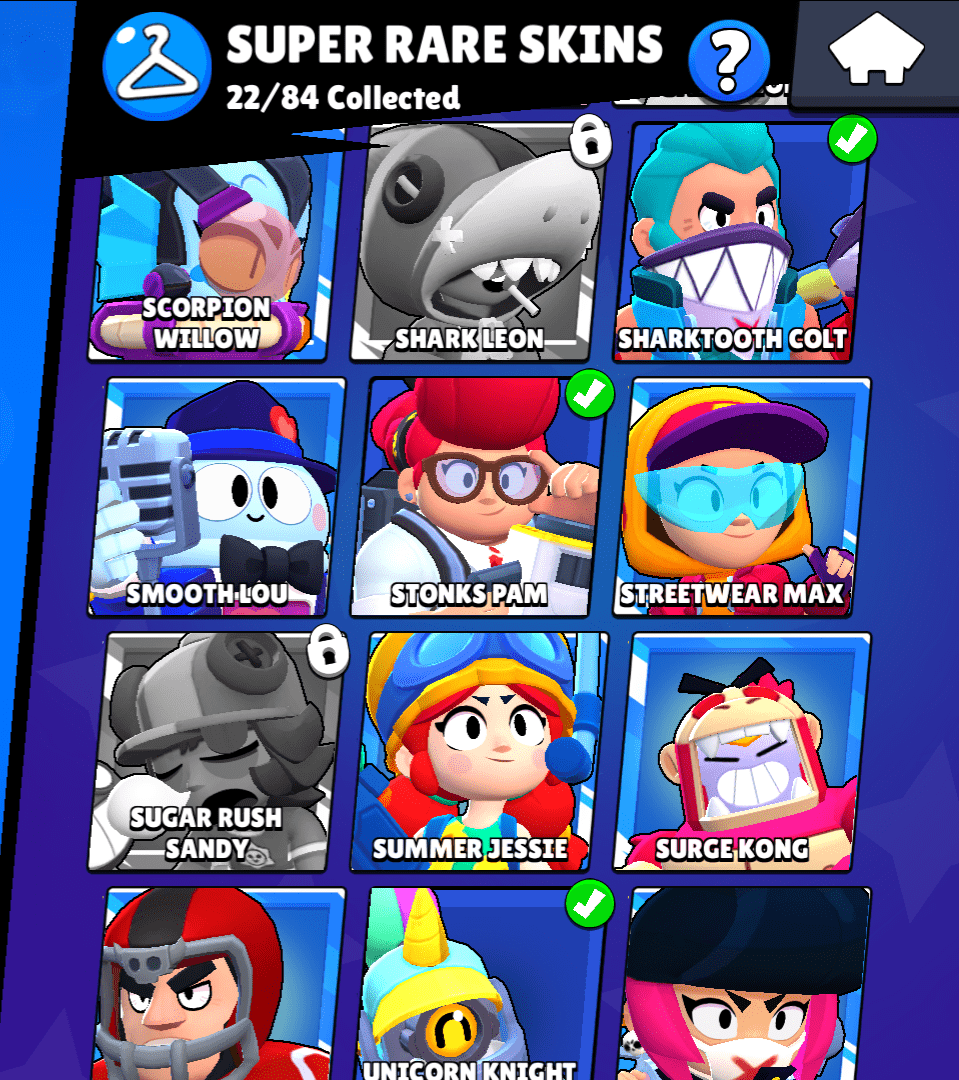Viewport: 959px width, 1080px height.
Task: View the locked Shark Leon skin
Action: click(x=478, y=245)
